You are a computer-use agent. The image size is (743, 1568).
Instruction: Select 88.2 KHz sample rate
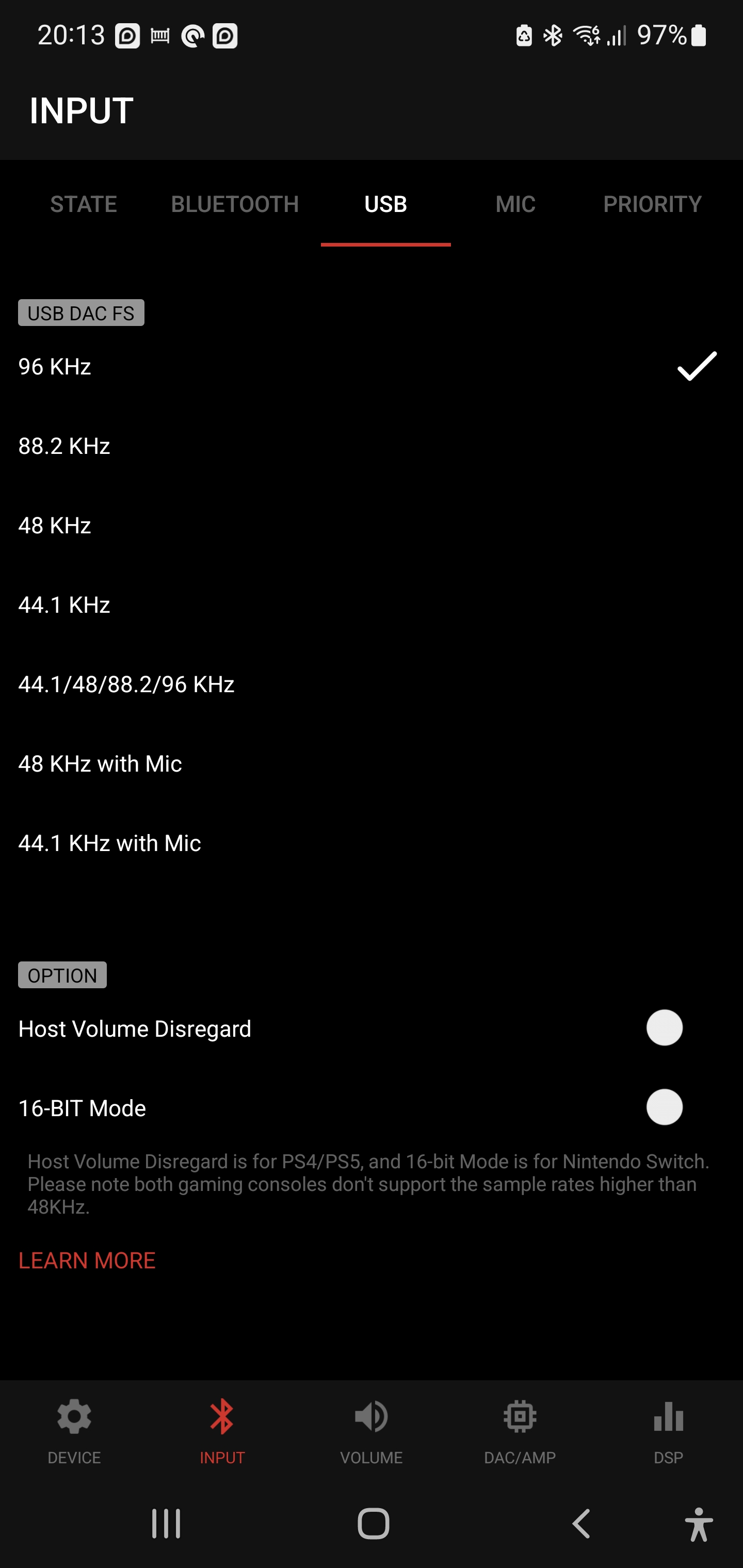tap(372, 446)
